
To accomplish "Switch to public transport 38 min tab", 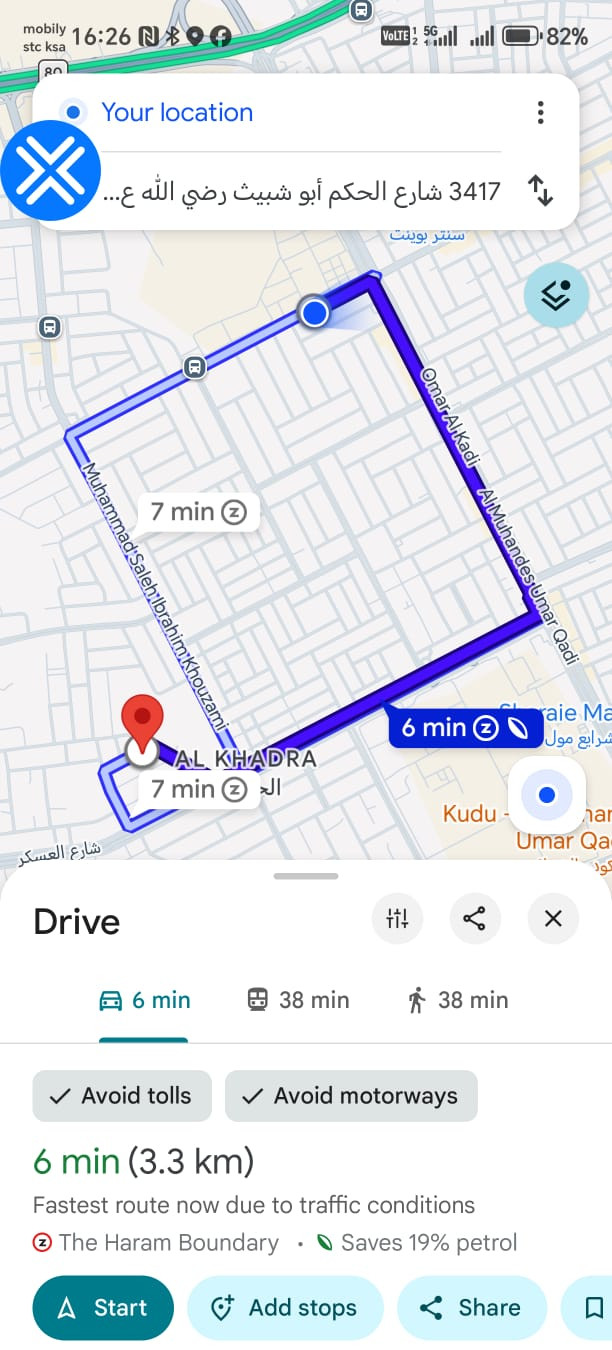I will pyautogui.click(x=298, y=1000).
